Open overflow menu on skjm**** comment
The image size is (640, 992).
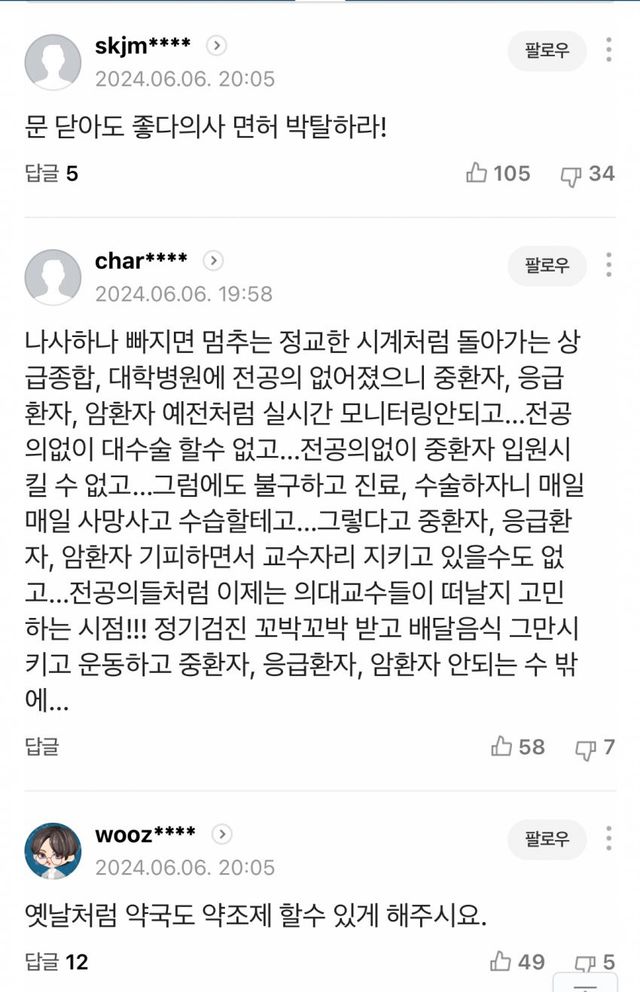click(610, 49)
